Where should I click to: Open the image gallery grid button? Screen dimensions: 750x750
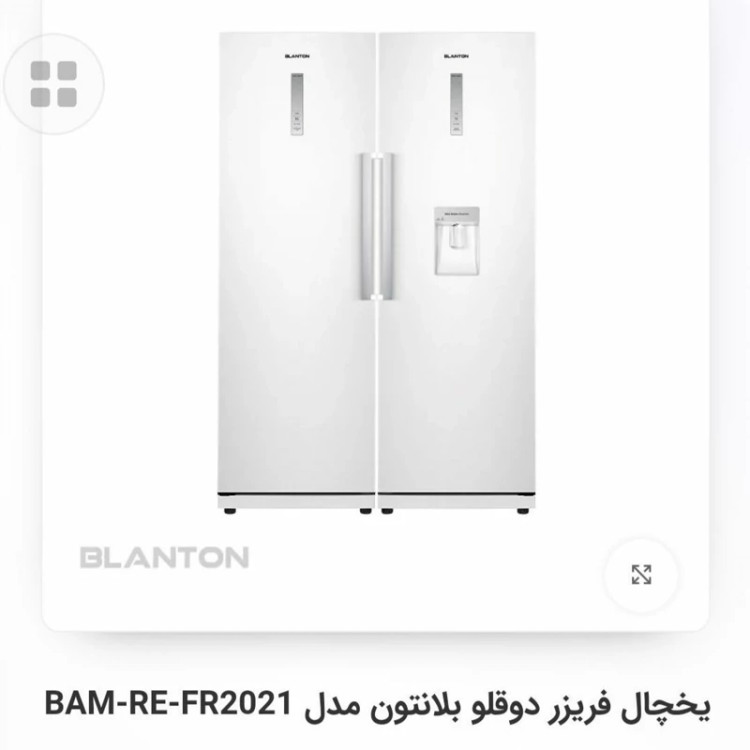53,84
